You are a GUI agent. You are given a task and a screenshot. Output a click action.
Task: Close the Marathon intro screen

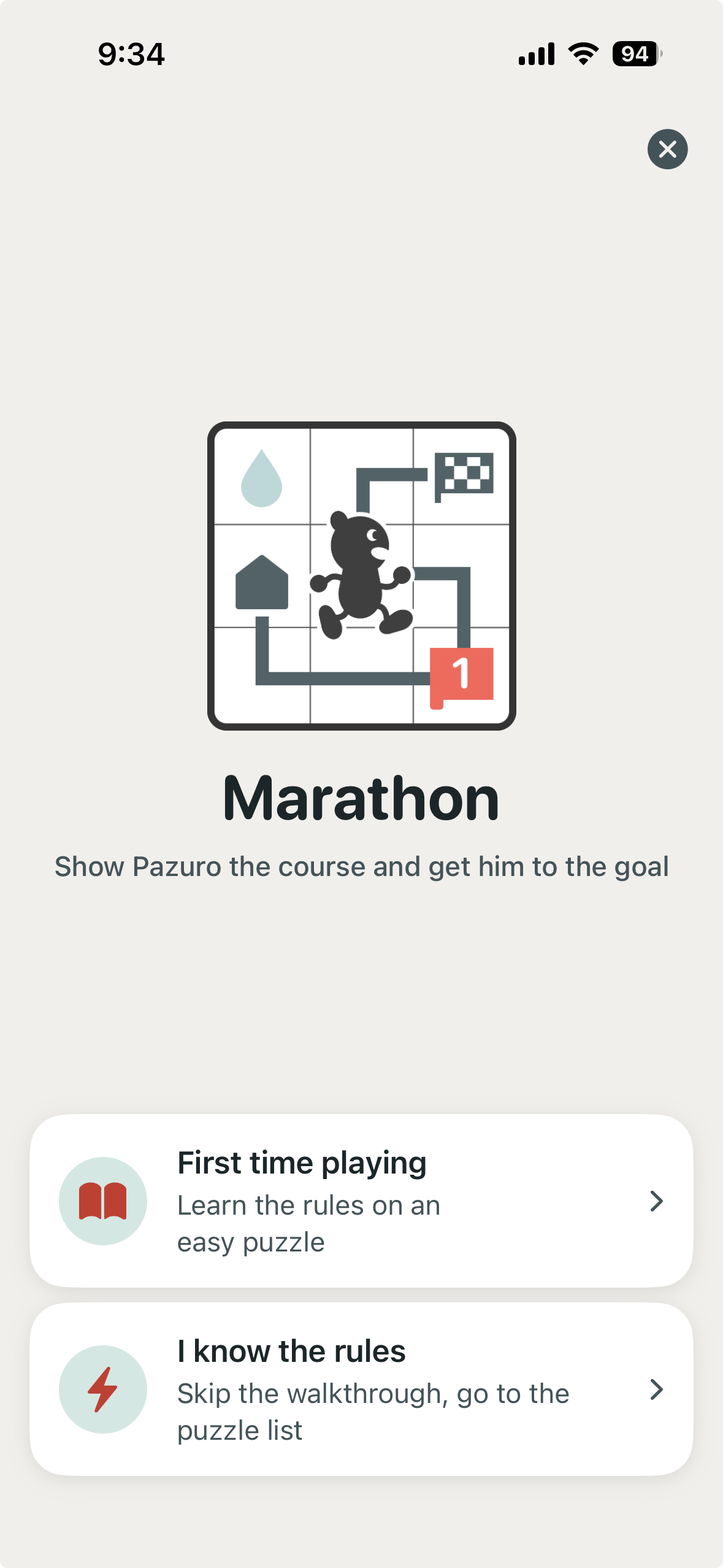(667, 149)
